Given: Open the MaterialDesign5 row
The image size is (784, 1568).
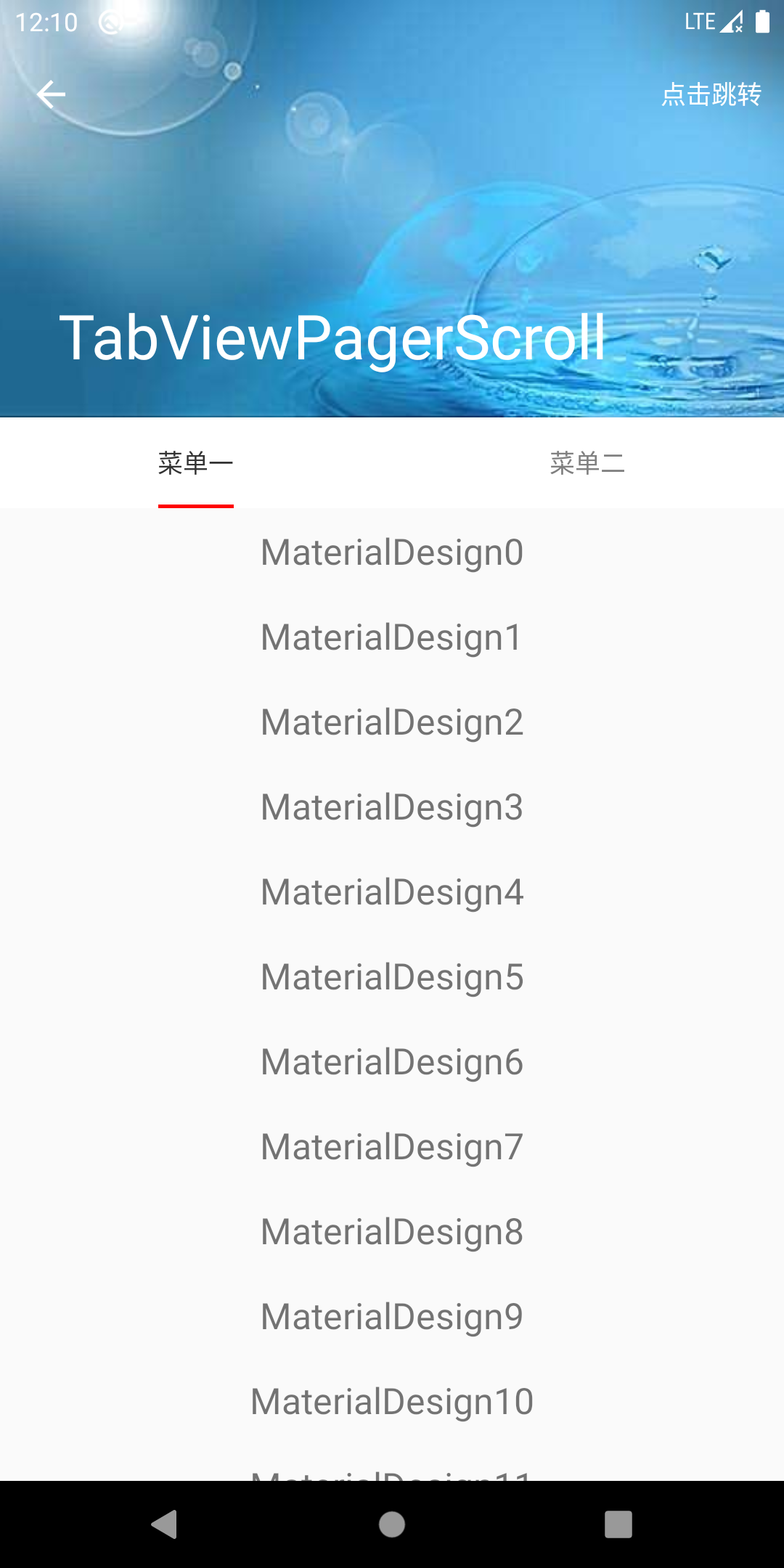Looking at the screenshot, I should tap(392, 977).
